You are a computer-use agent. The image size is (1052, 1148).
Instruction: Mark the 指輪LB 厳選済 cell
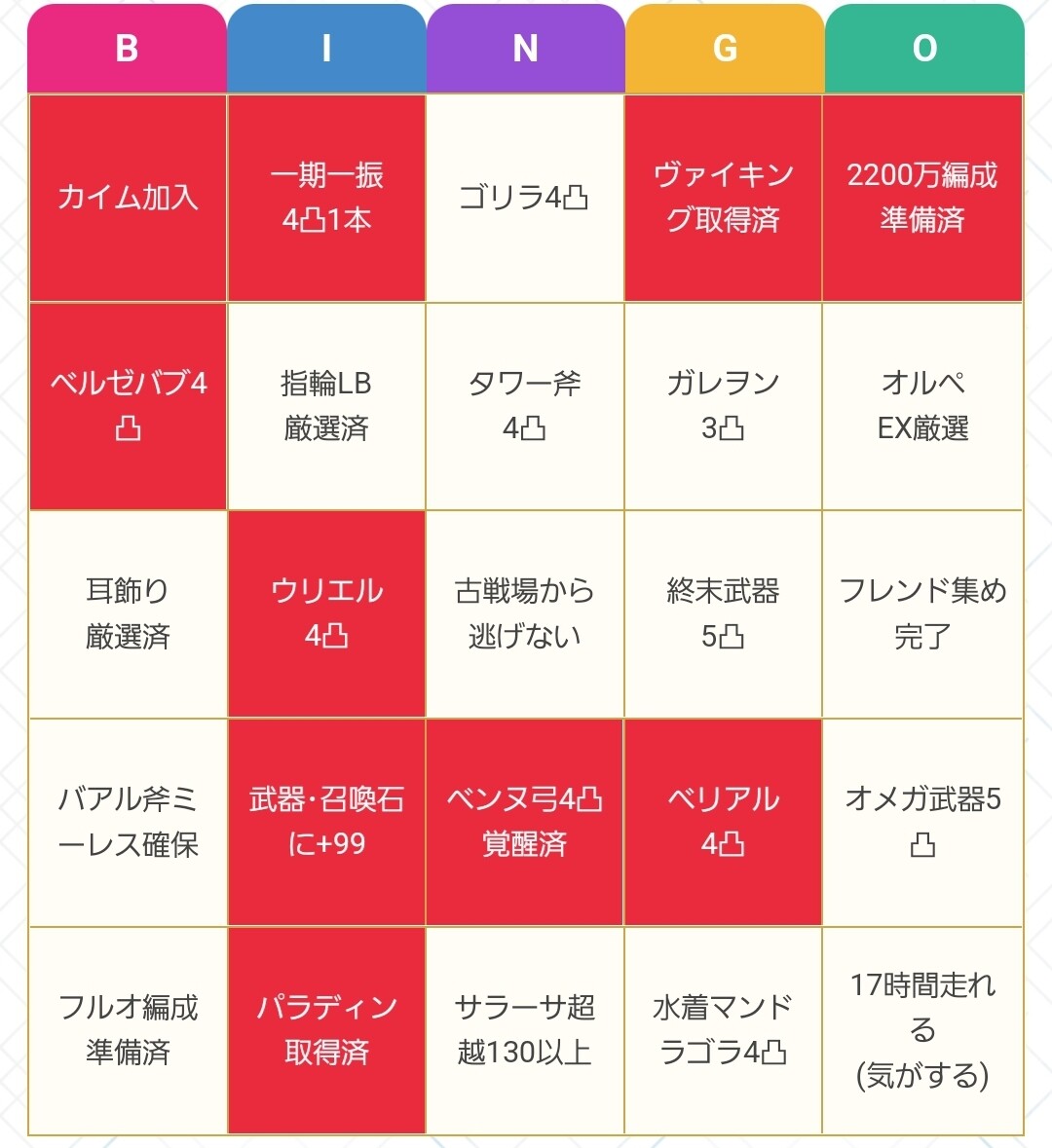326,406
